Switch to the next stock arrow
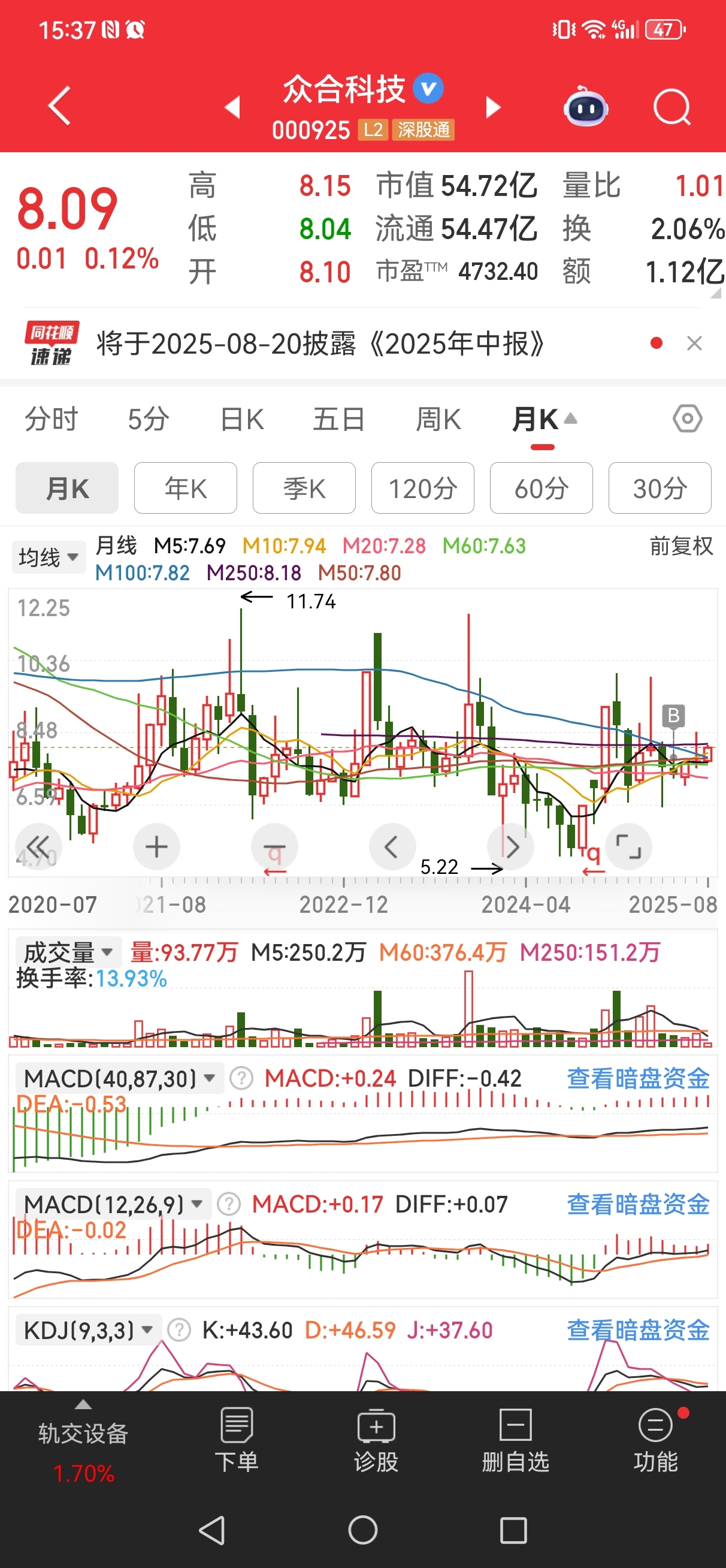726x1568 pixels. tap(493, 107)
